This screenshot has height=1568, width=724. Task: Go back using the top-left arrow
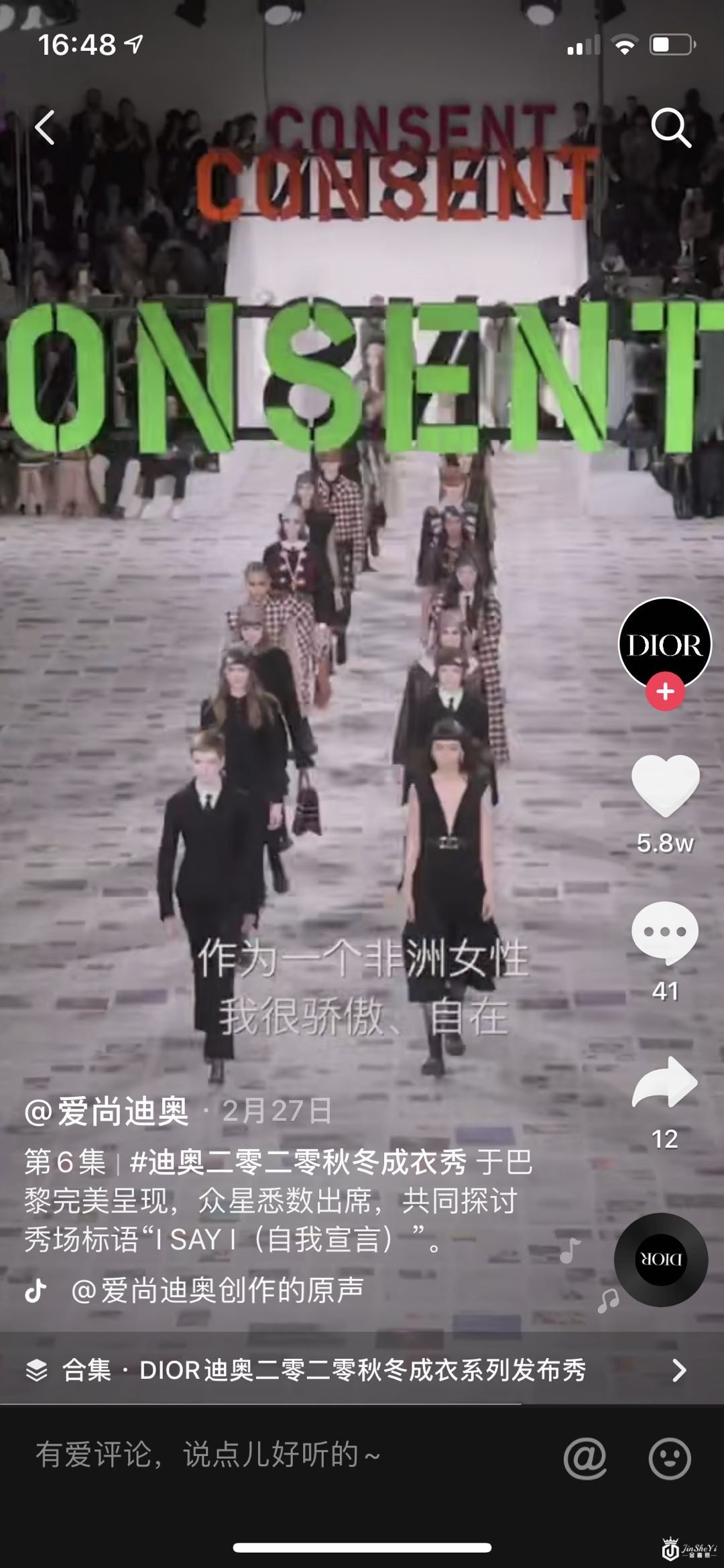[45, 127]
